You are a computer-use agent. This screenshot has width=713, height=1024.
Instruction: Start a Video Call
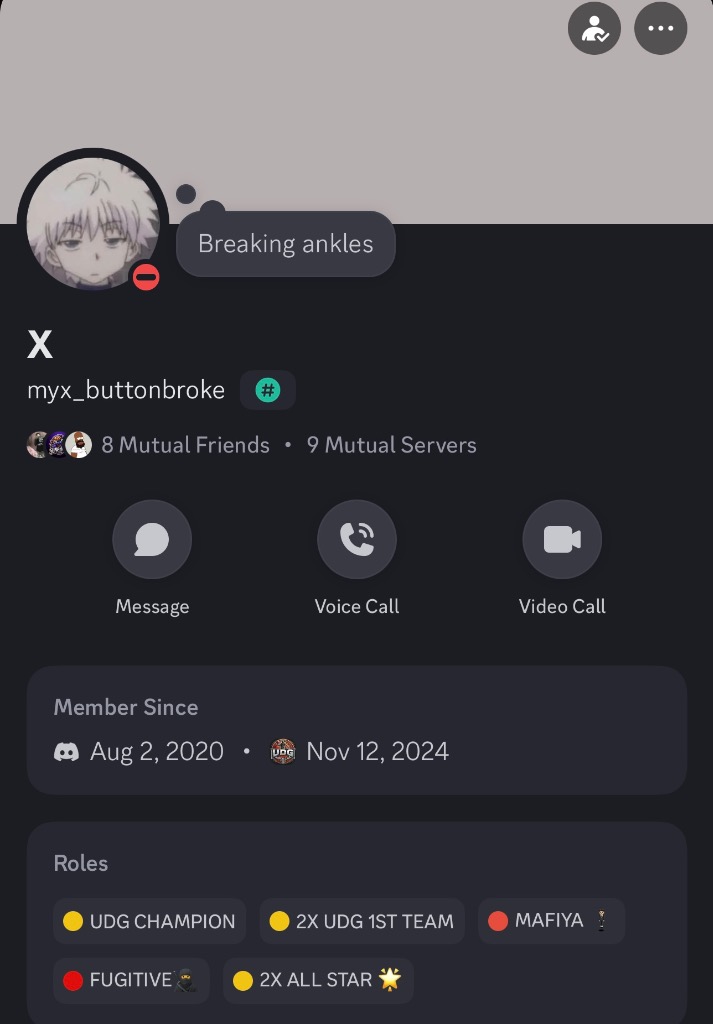pos(562,540)
